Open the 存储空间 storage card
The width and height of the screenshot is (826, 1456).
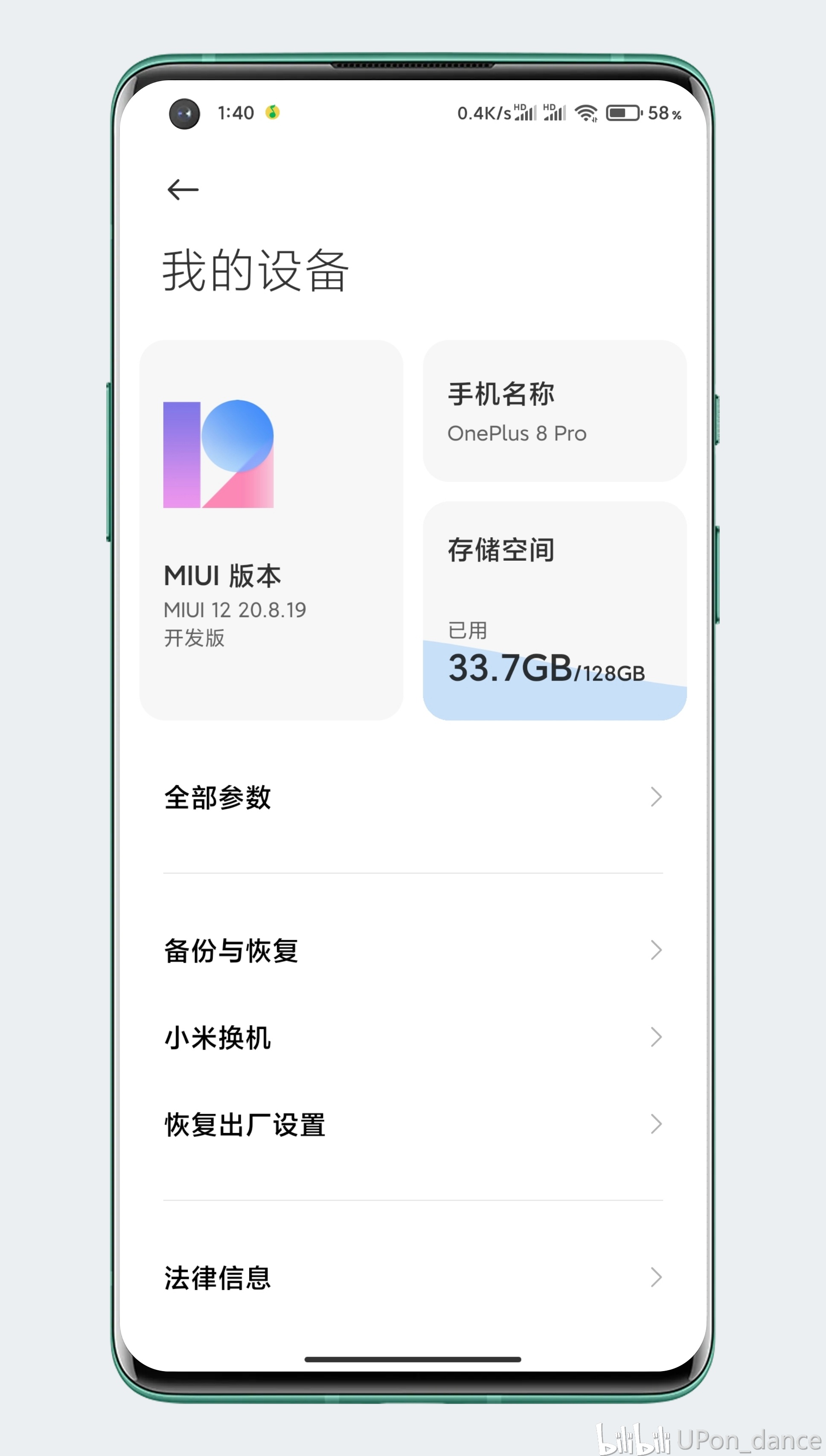pos(554,611)
